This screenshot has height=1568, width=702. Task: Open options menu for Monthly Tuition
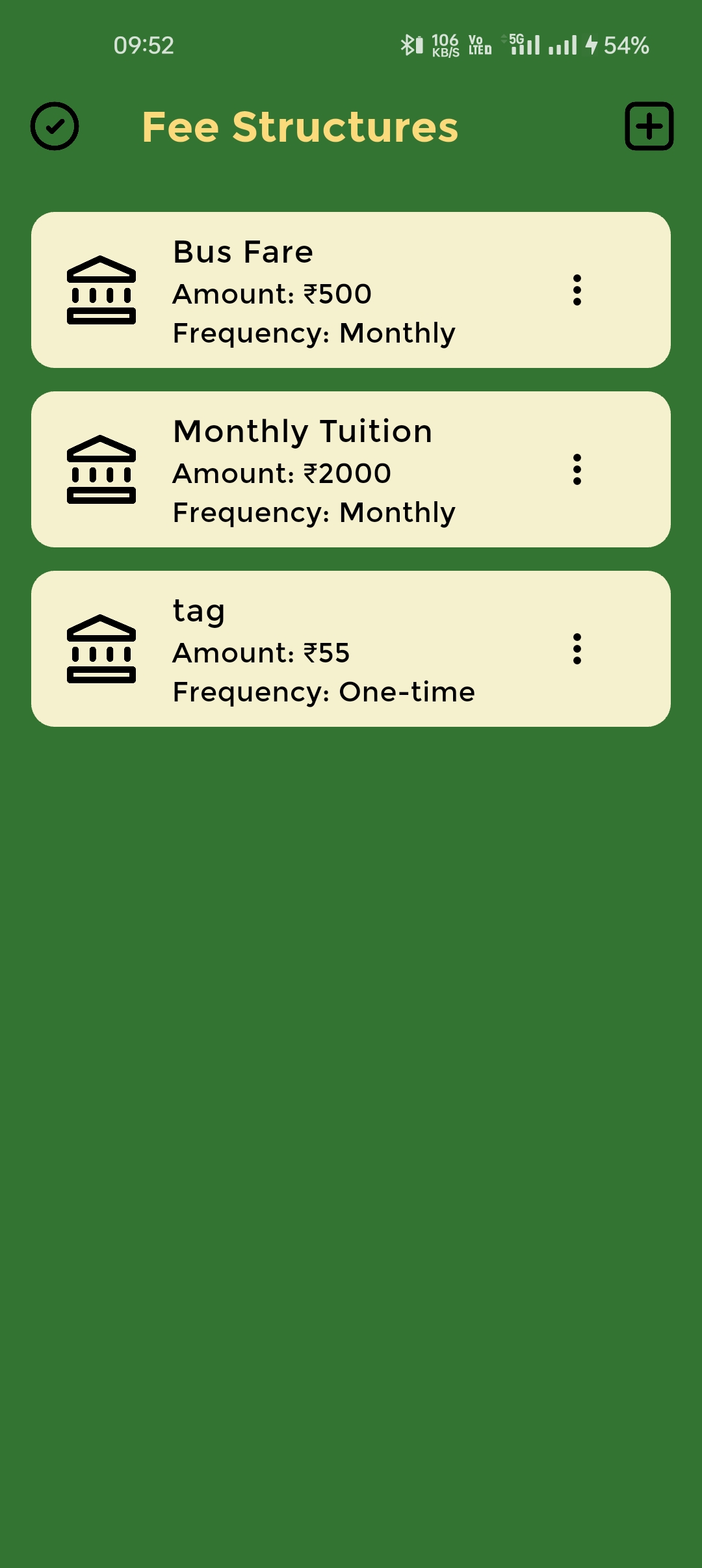pyautogui.click(x=577, y=469)
